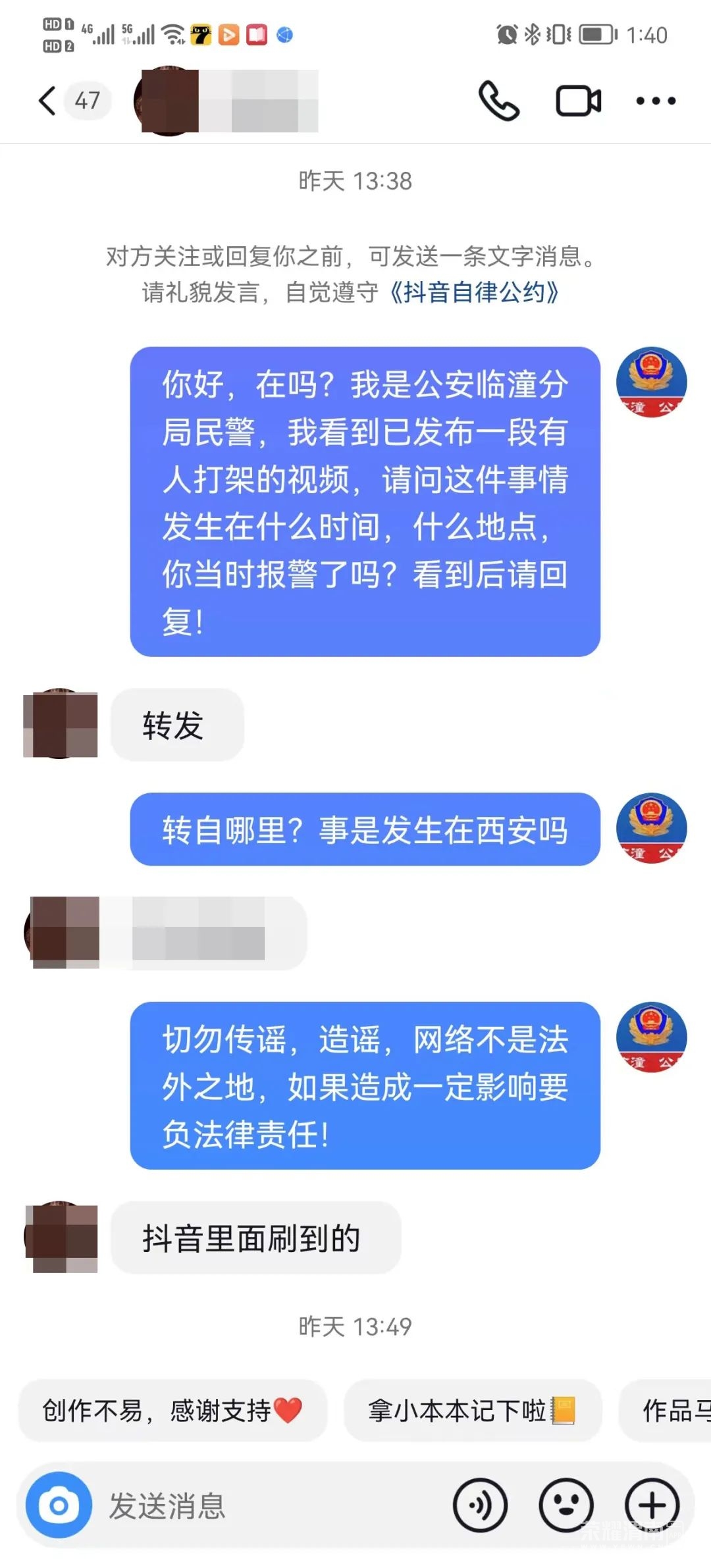Go back to the message list

[x=47, y=101]
